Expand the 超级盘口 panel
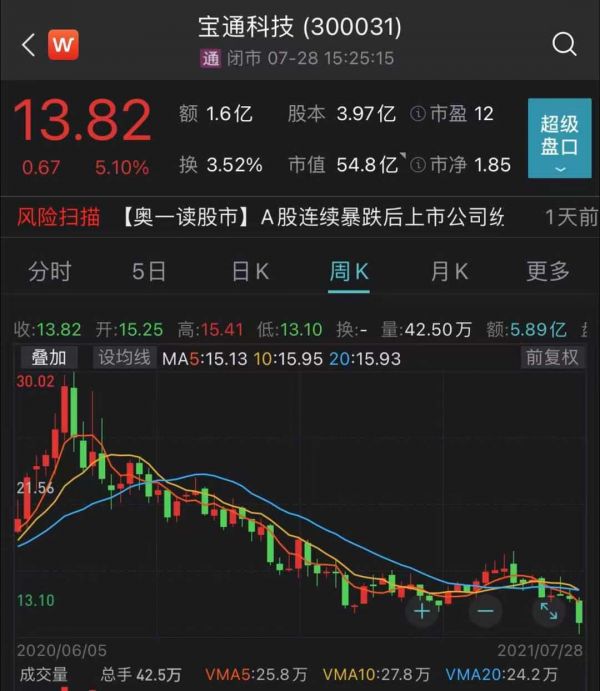Screen dimensions: 600x691 [x=559, y=140]
